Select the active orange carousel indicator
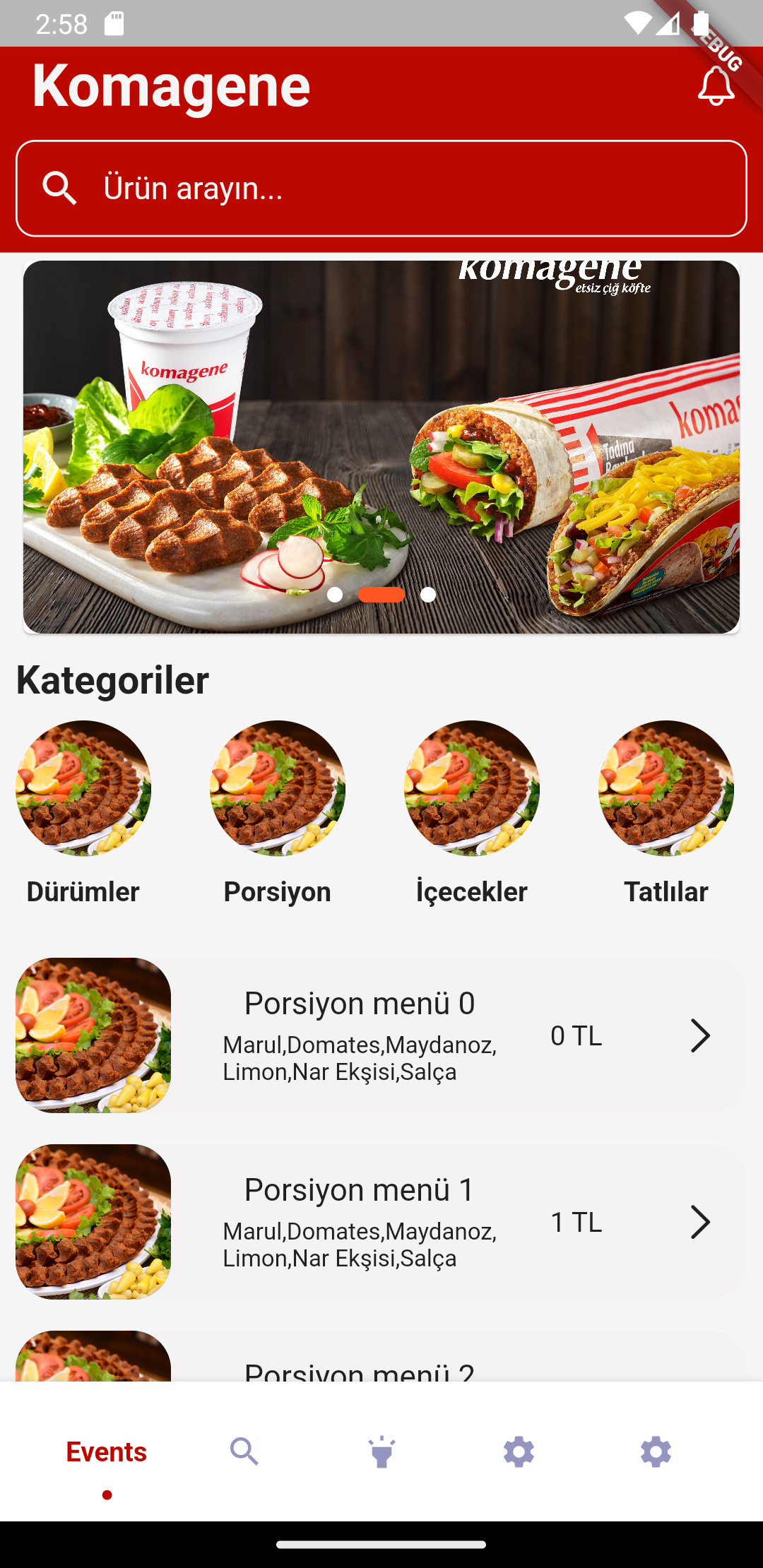 (381, 595)
